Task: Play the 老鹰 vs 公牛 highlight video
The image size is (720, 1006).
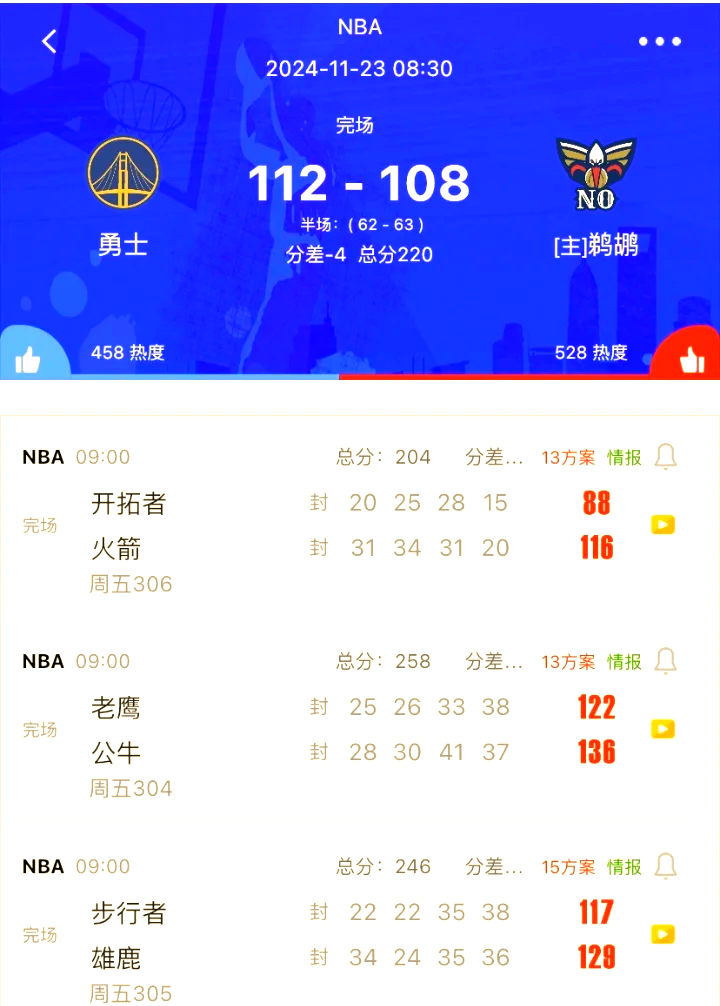Action: pos(662,729)
